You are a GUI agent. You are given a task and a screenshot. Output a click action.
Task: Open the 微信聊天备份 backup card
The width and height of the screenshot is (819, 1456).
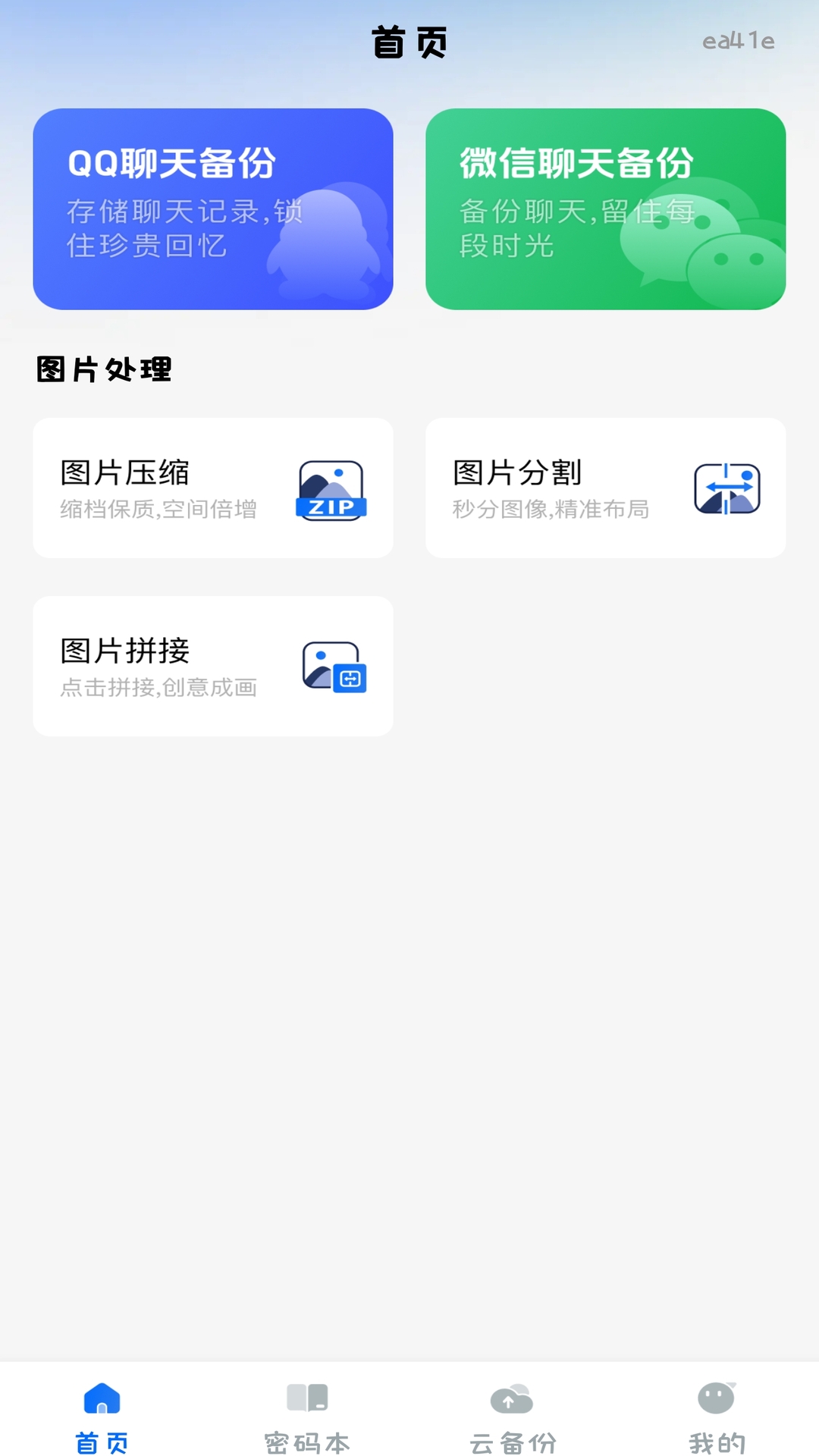[606, 210]
